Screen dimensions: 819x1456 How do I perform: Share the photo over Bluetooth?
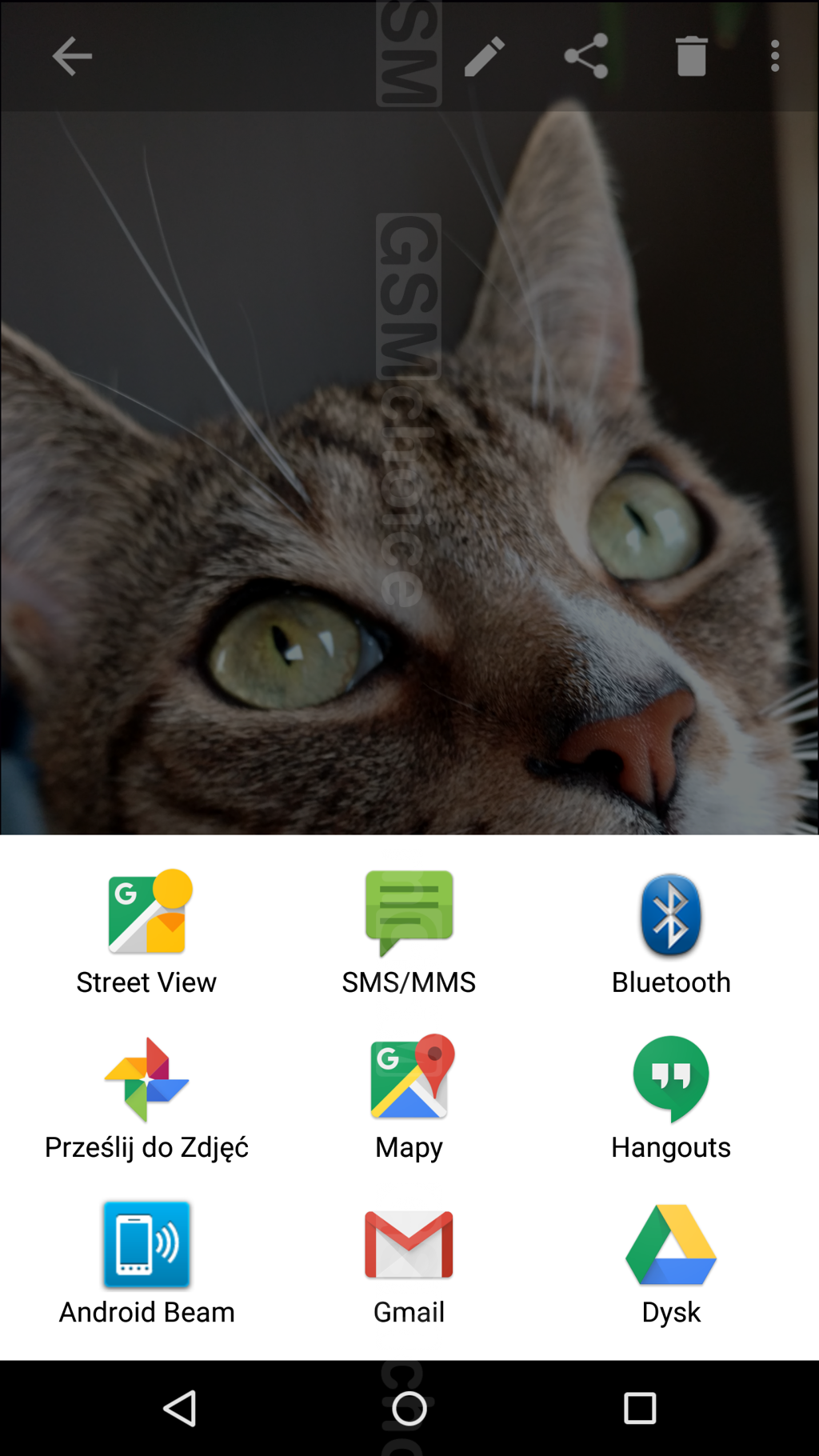tap(671, 932)
